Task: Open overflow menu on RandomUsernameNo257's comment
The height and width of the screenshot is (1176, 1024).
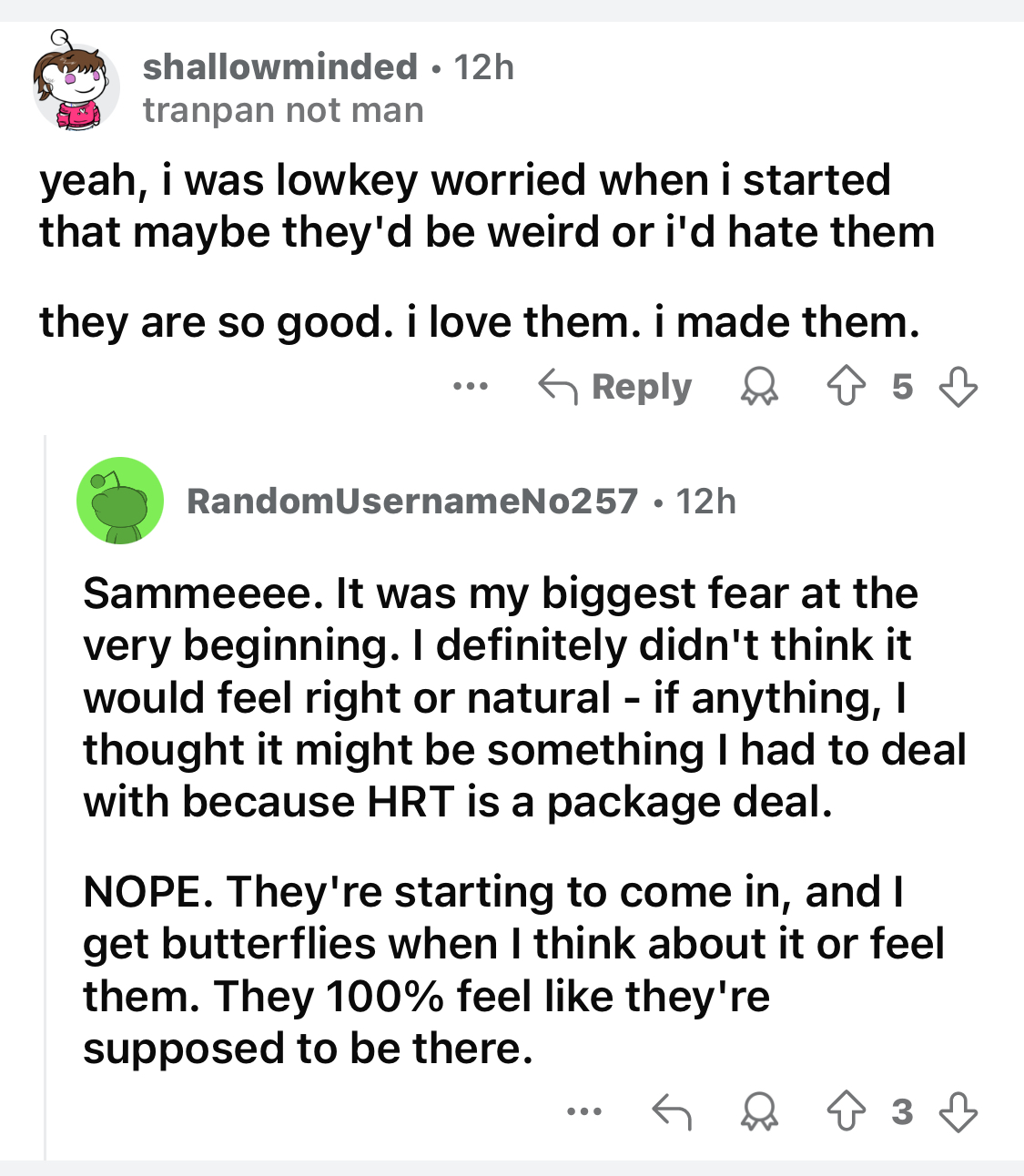Action: (583, 1111)
